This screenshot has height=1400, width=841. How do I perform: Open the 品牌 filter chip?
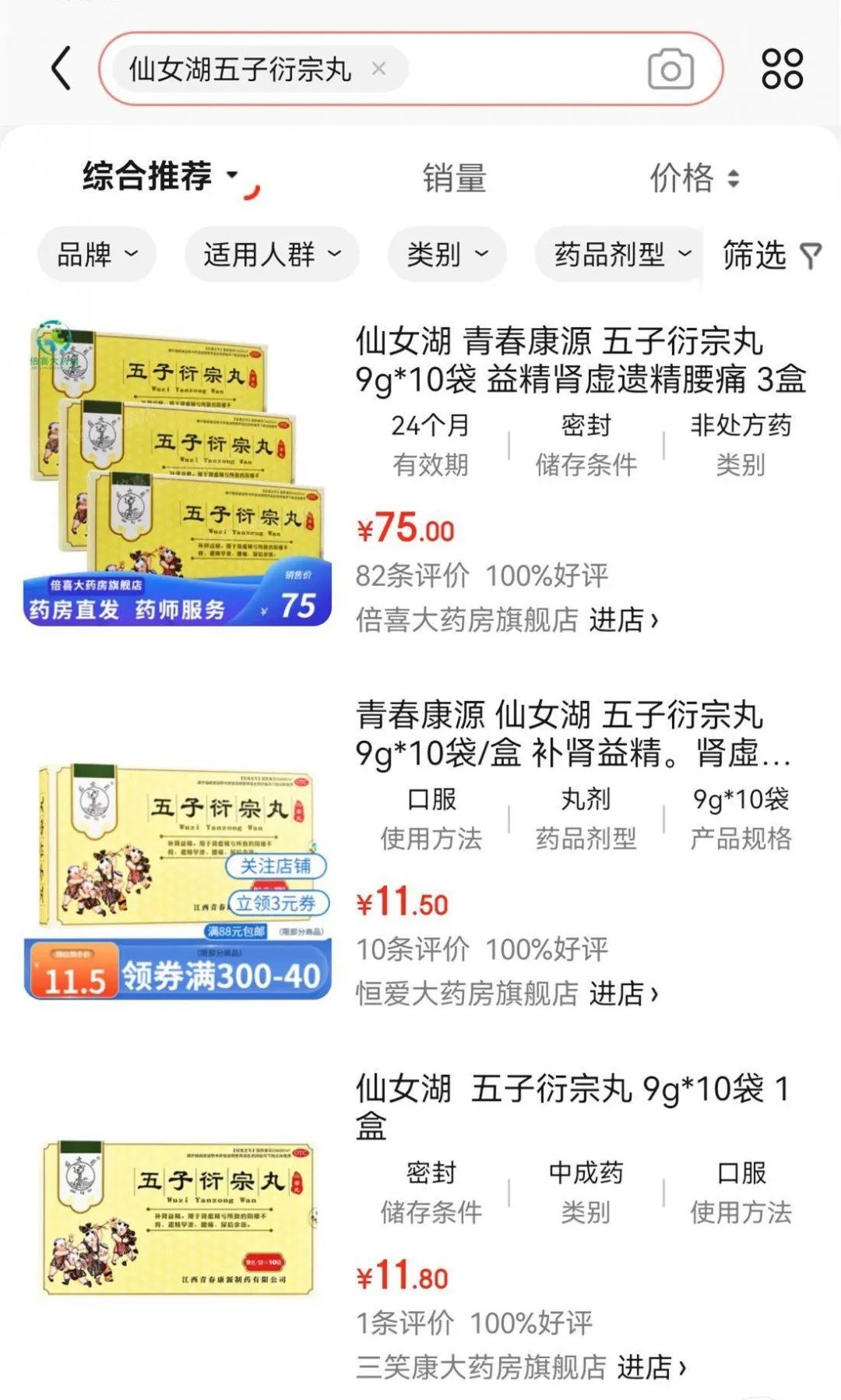97,254
